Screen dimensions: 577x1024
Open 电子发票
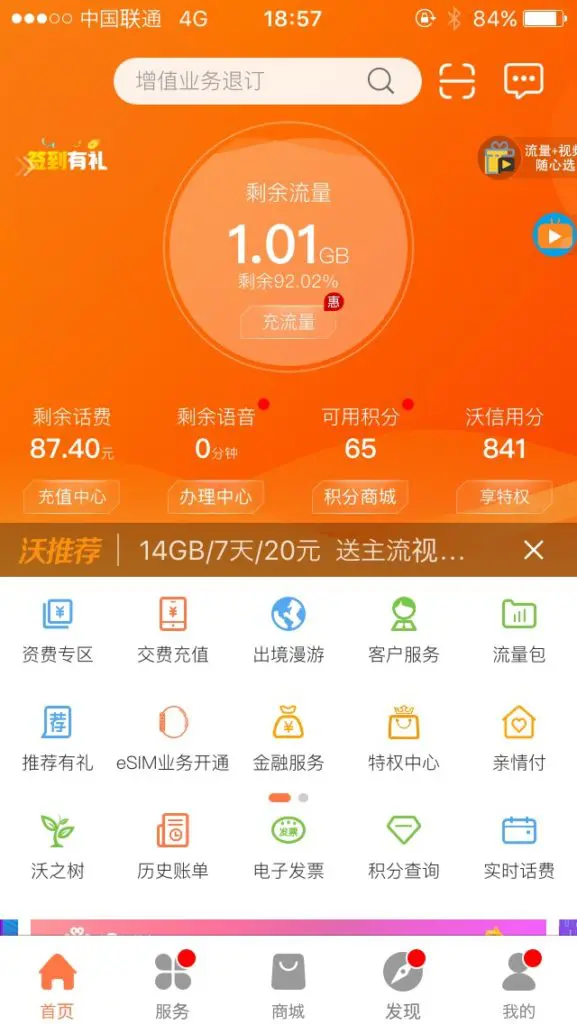(288, 847)
